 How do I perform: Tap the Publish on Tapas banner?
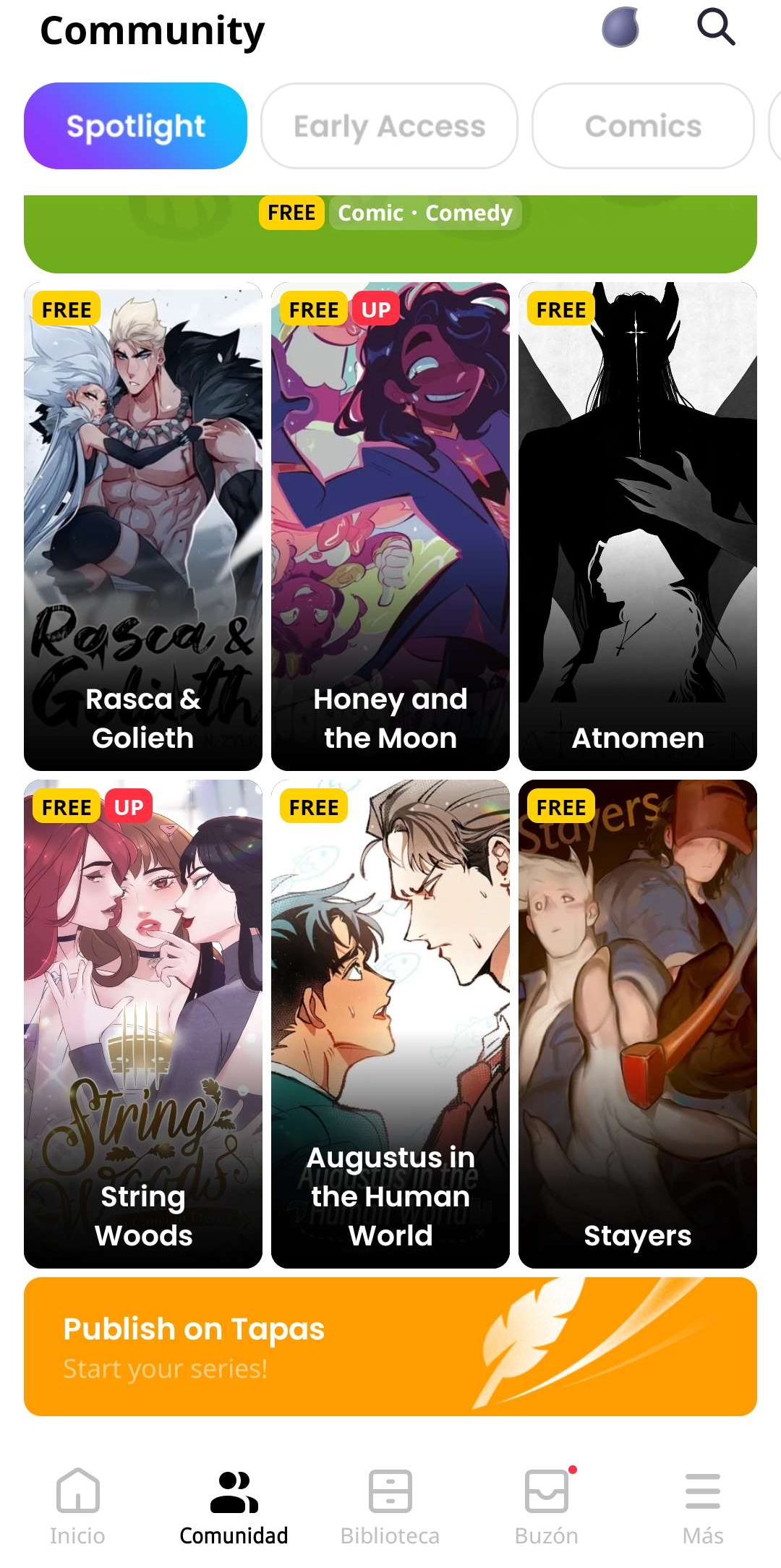(390, 1347)
